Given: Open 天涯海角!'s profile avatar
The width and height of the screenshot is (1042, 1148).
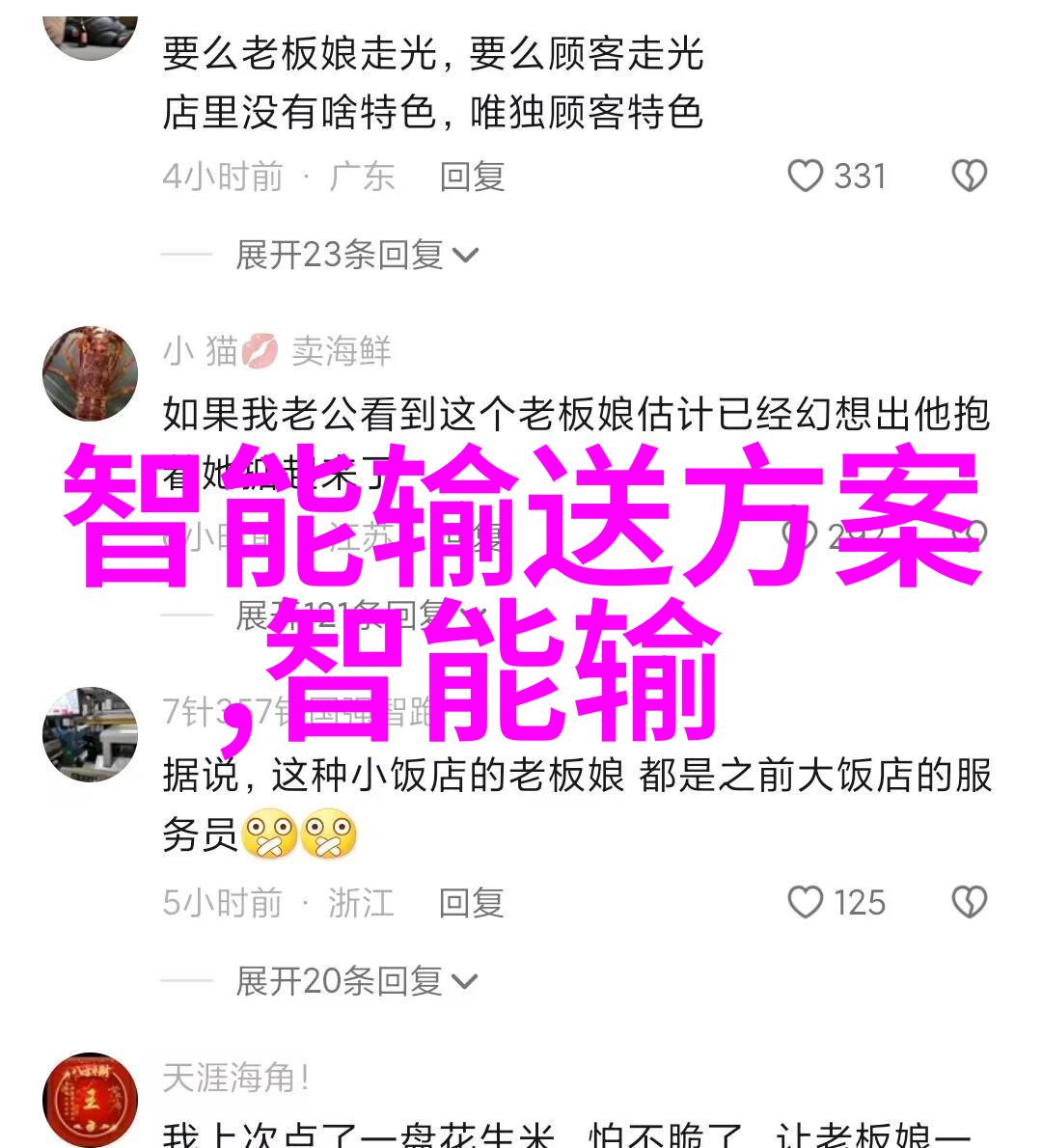Looking at the screenshot, I should tap(90, 1100).
